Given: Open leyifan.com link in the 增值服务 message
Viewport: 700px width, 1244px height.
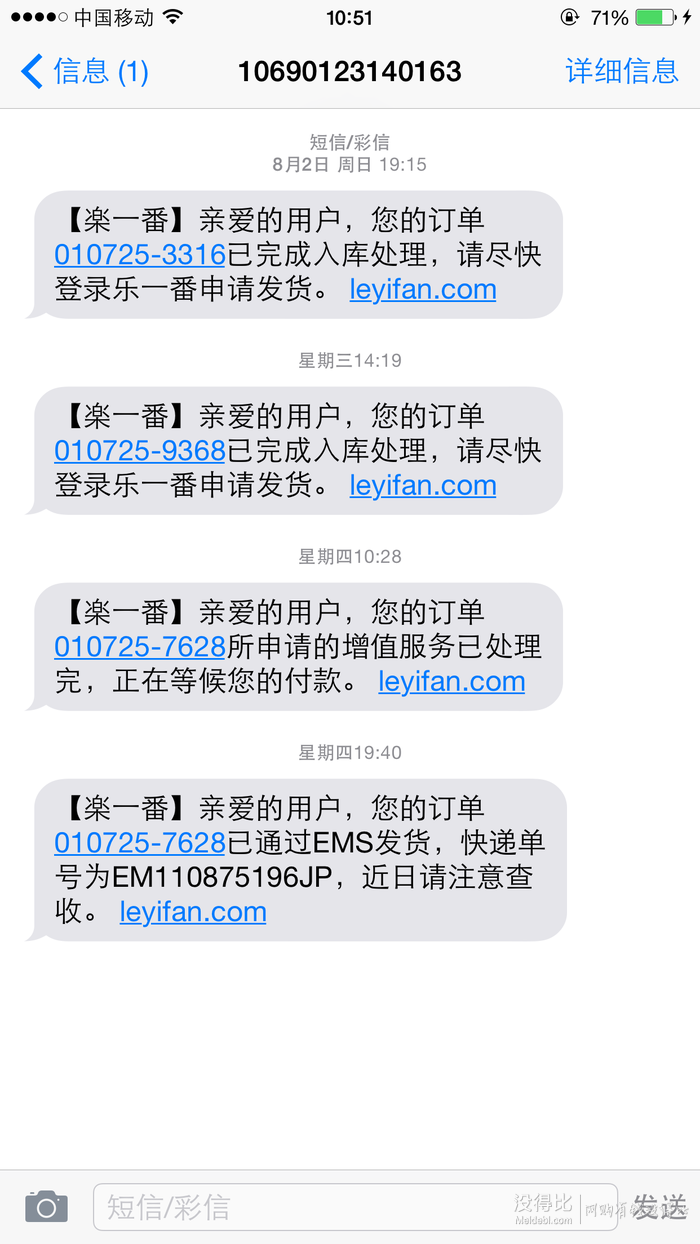Looking at the screenshot, I should point(452,682).
